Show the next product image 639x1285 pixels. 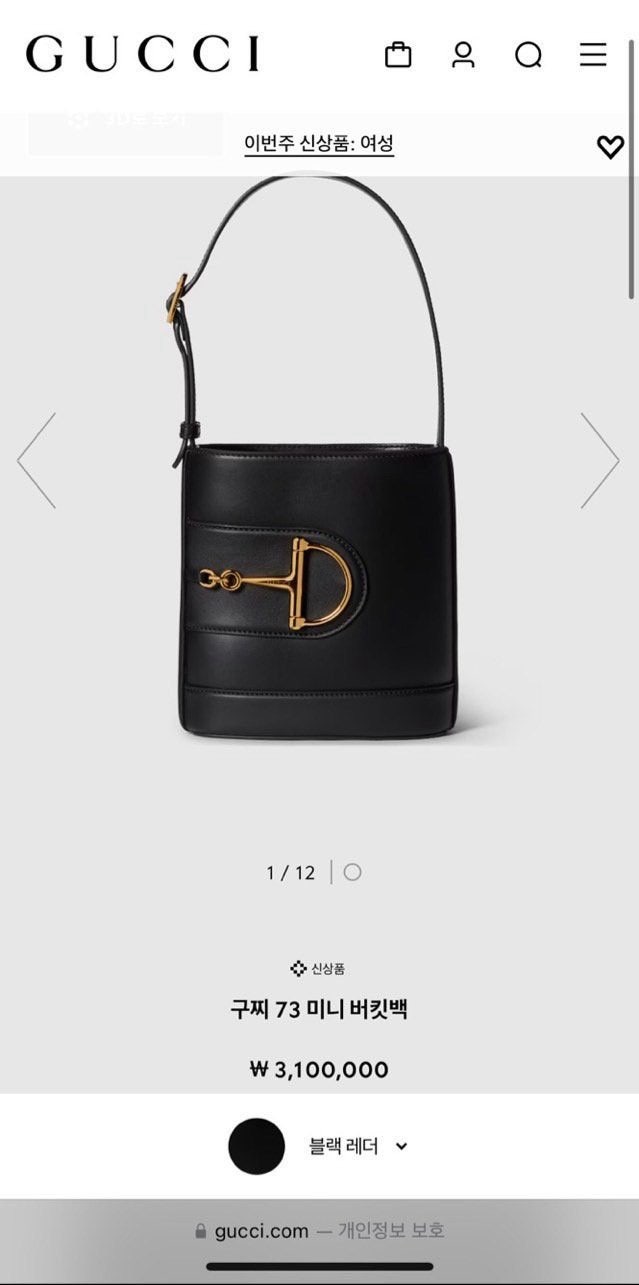tap(600, 460)
